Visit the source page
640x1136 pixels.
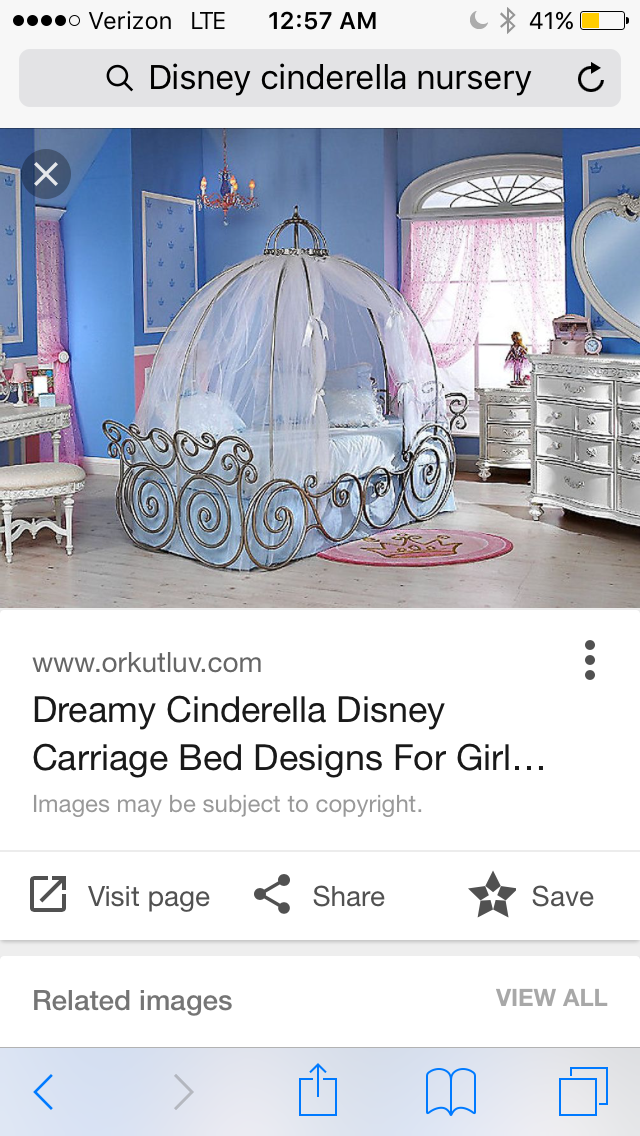point(120,896)
